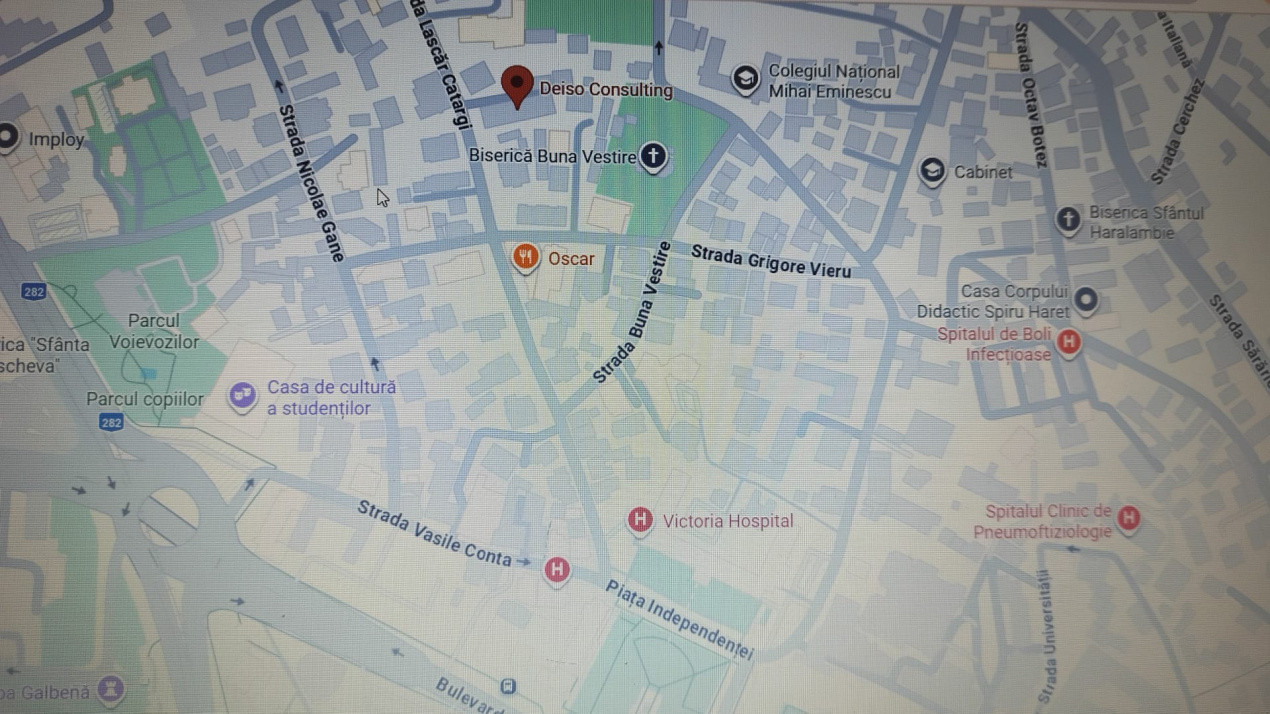This screenshot has width=1270, height=714.
Task: Open the Biserica Sfântul Haralambie marker
Action: click(x=1068, y=220)
